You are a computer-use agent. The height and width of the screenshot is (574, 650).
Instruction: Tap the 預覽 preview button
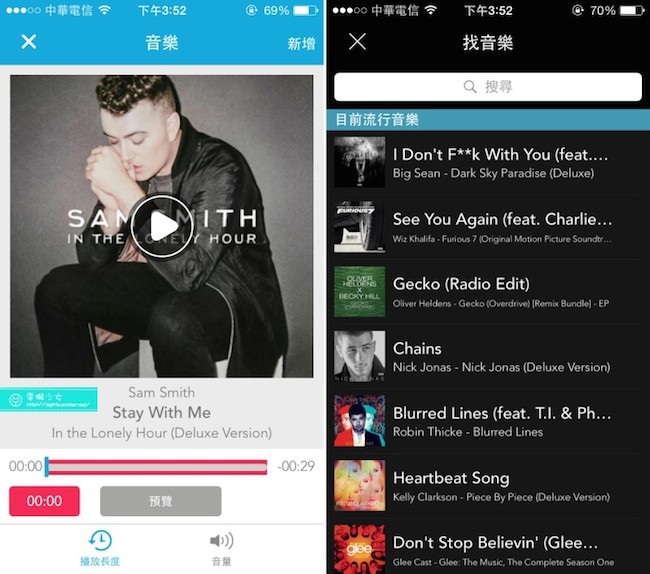160,501
